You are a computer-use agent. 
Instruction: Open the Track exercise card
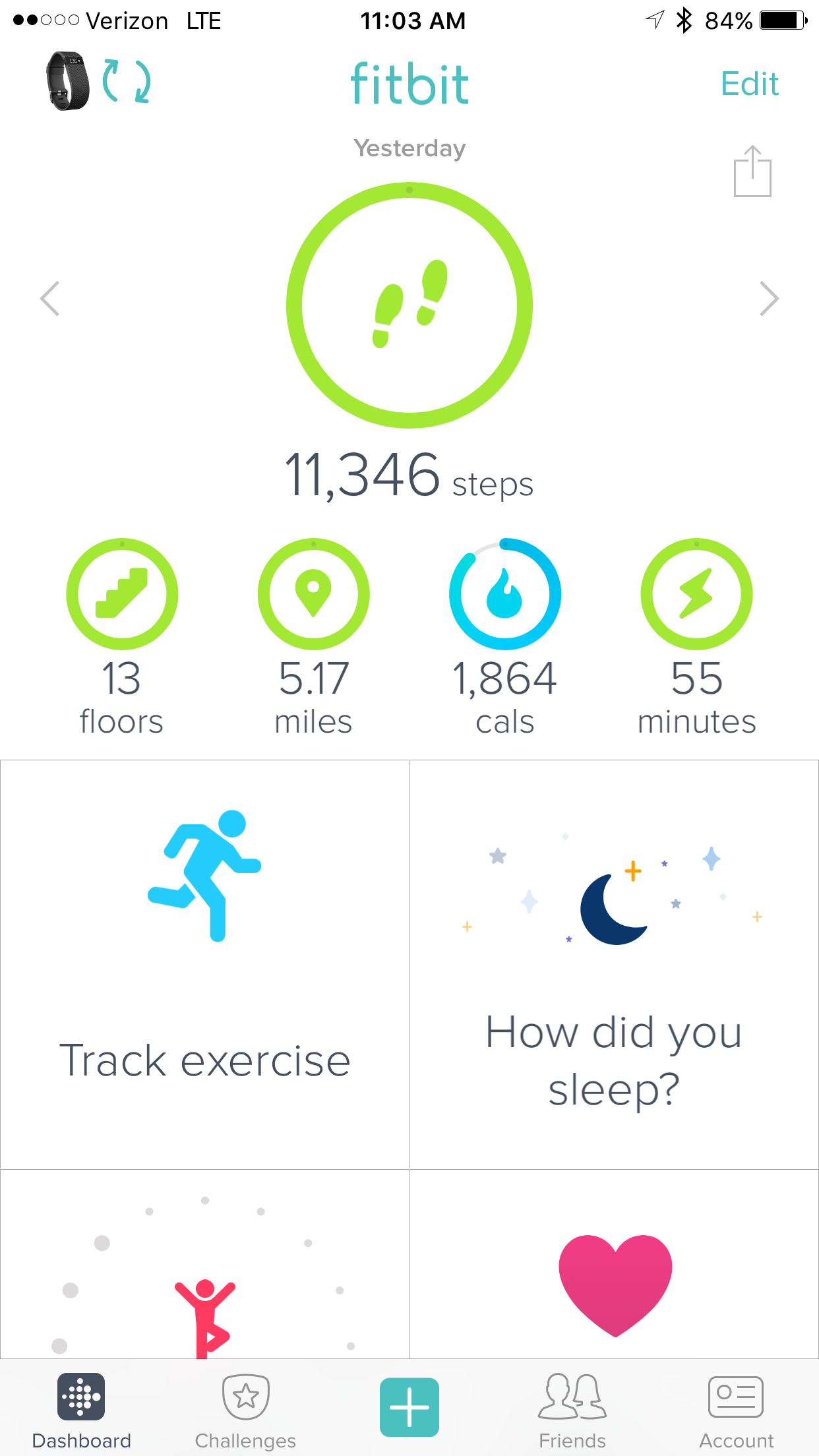coord(204,964)
